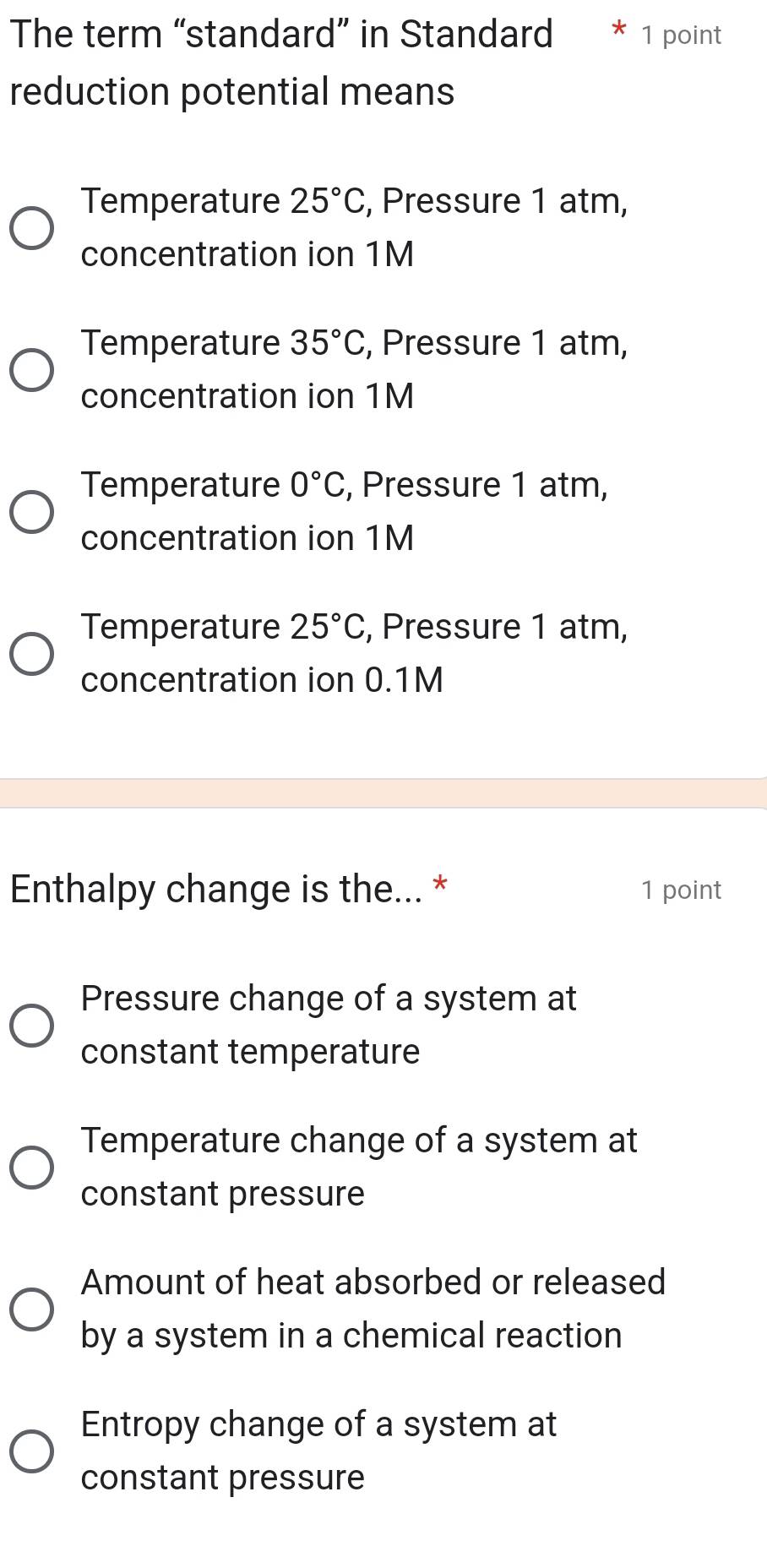
Task: Select 25°C, 1 atm, concentration 1M option
Action: coord(32,228)
